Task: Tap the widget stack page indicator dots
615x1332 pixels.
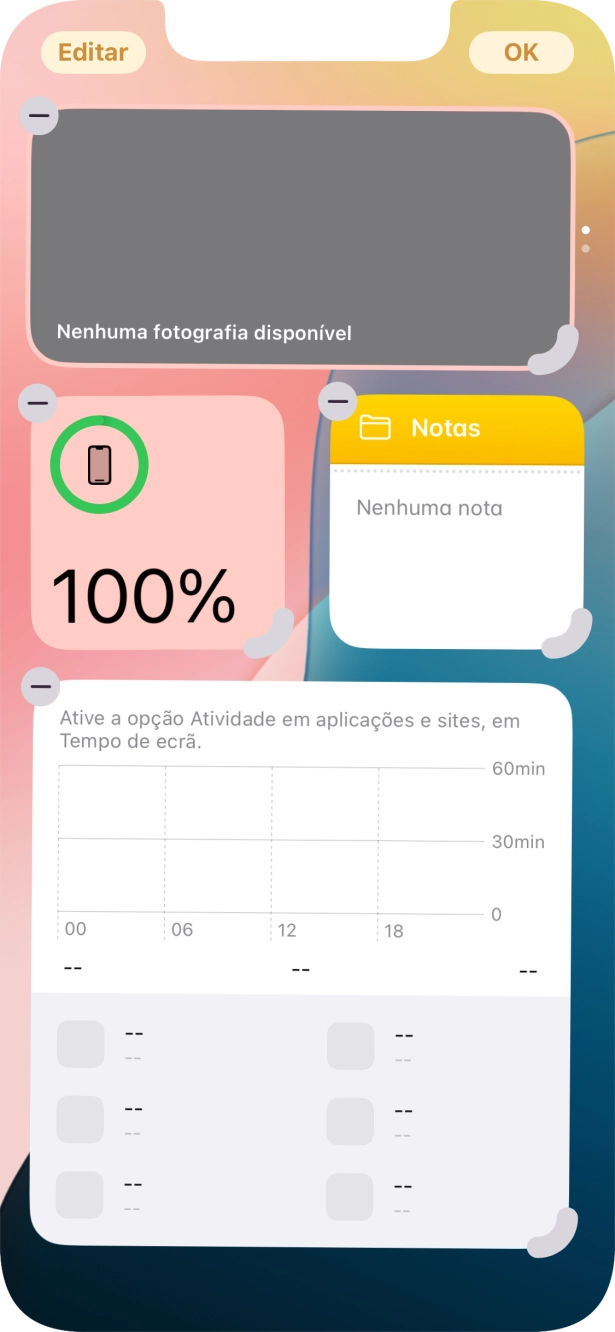Action: click(585, 239)
